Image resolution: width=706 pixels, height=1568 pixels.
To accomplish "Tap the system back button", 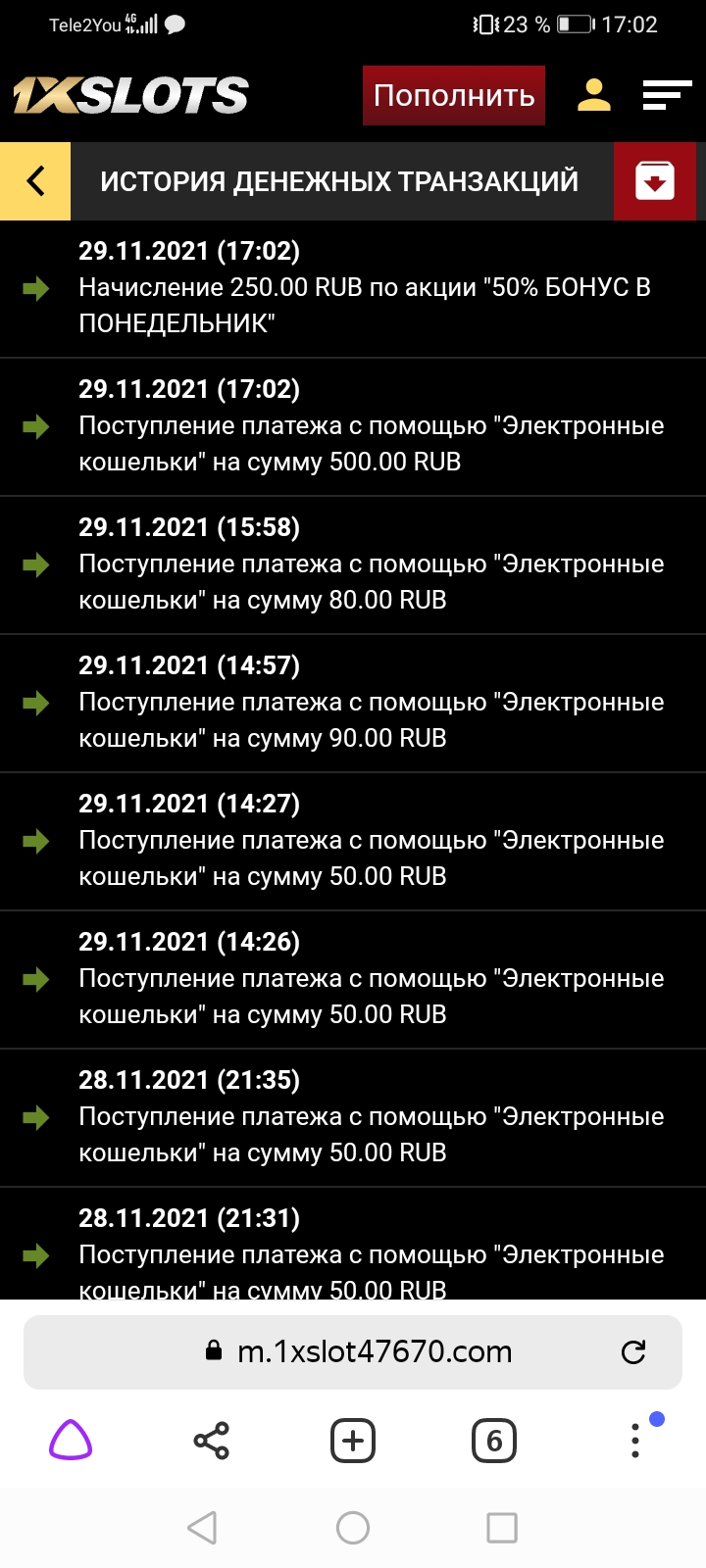I will coord(202,1527).
